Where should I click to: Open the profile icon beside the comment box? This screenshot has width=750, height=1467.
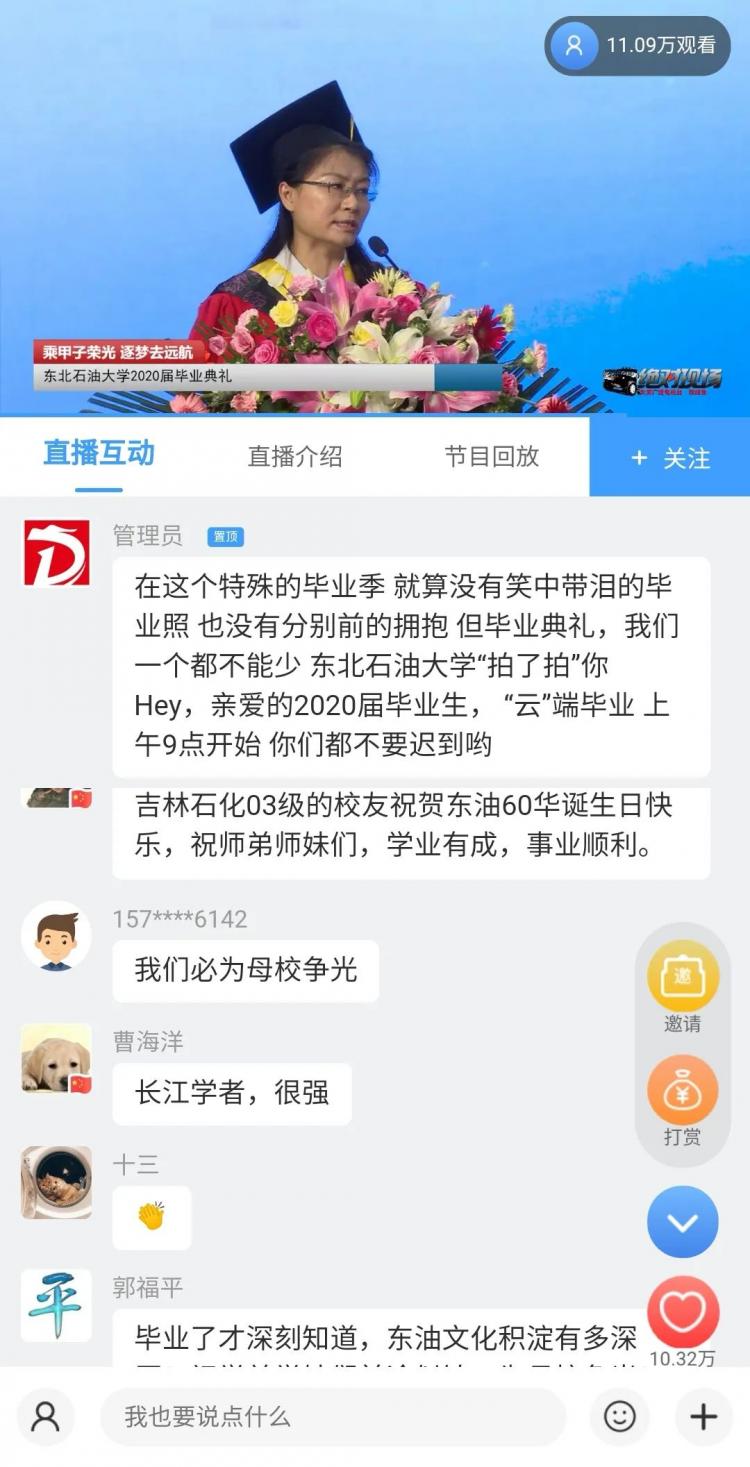(x=46, y=1416)
